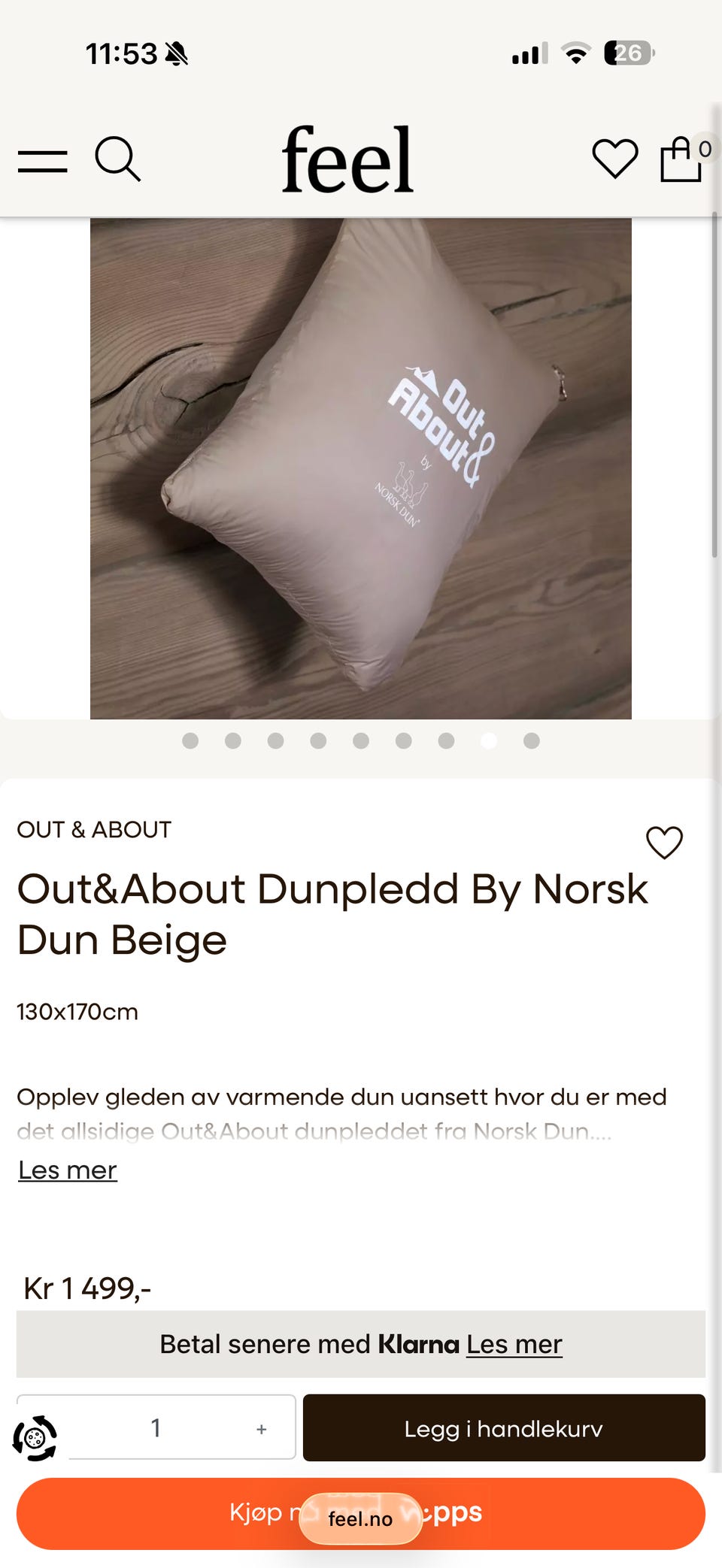Increase quantity with the plus stepper
Viewport: 722px width, 1568px height.
coord(261,1427)
